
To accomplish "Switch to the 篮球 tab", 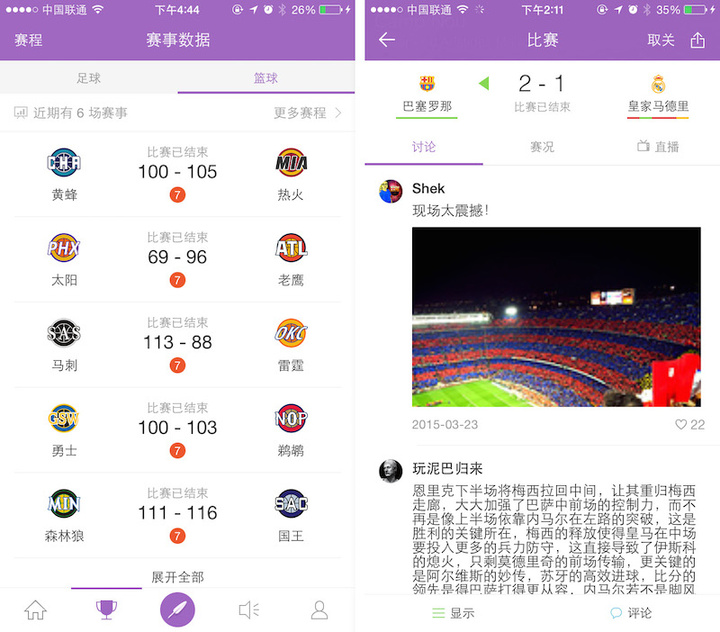I will (x=265, y=78).
